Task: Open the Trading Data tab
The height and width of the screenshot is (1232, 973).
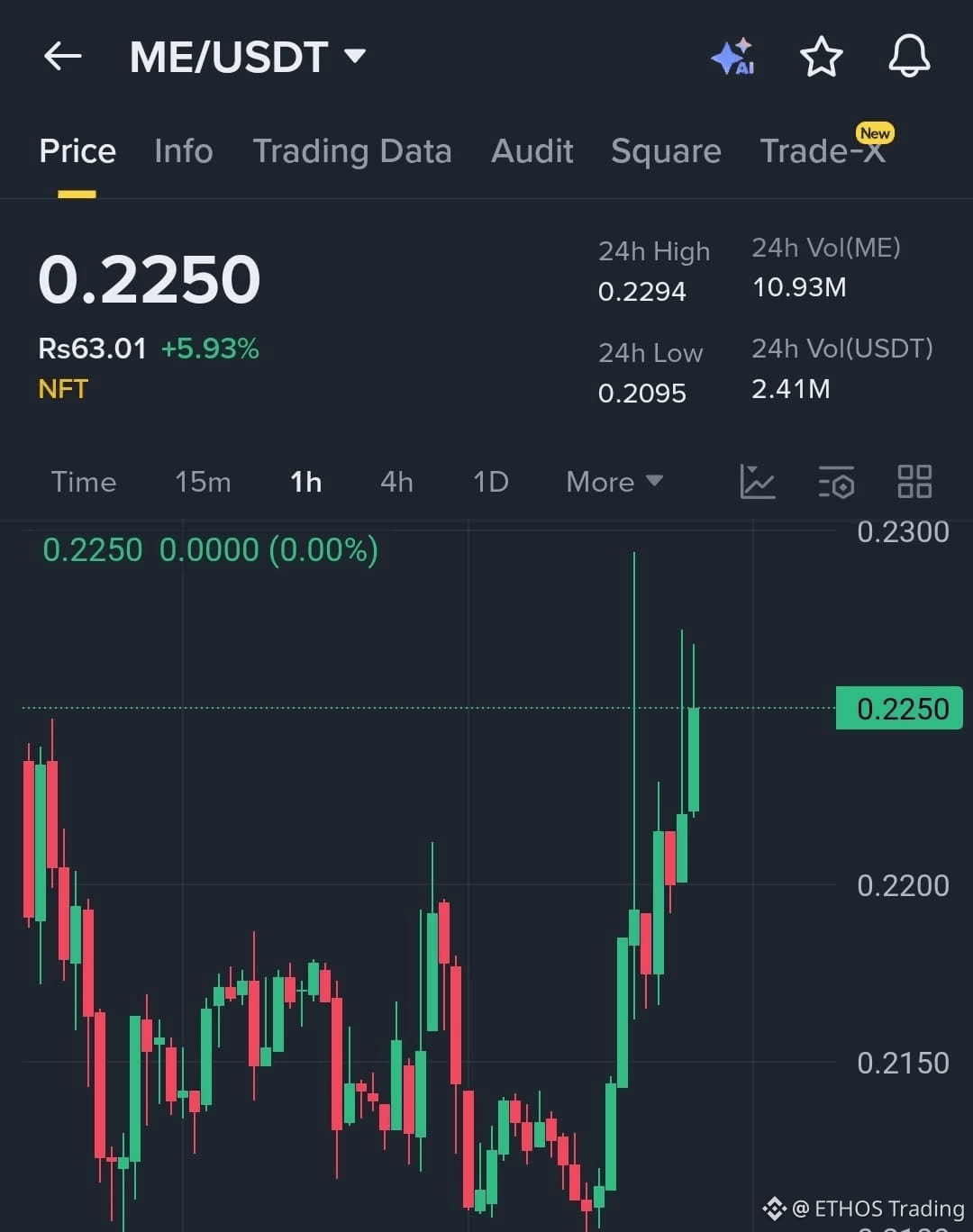Action: (351, 151)
